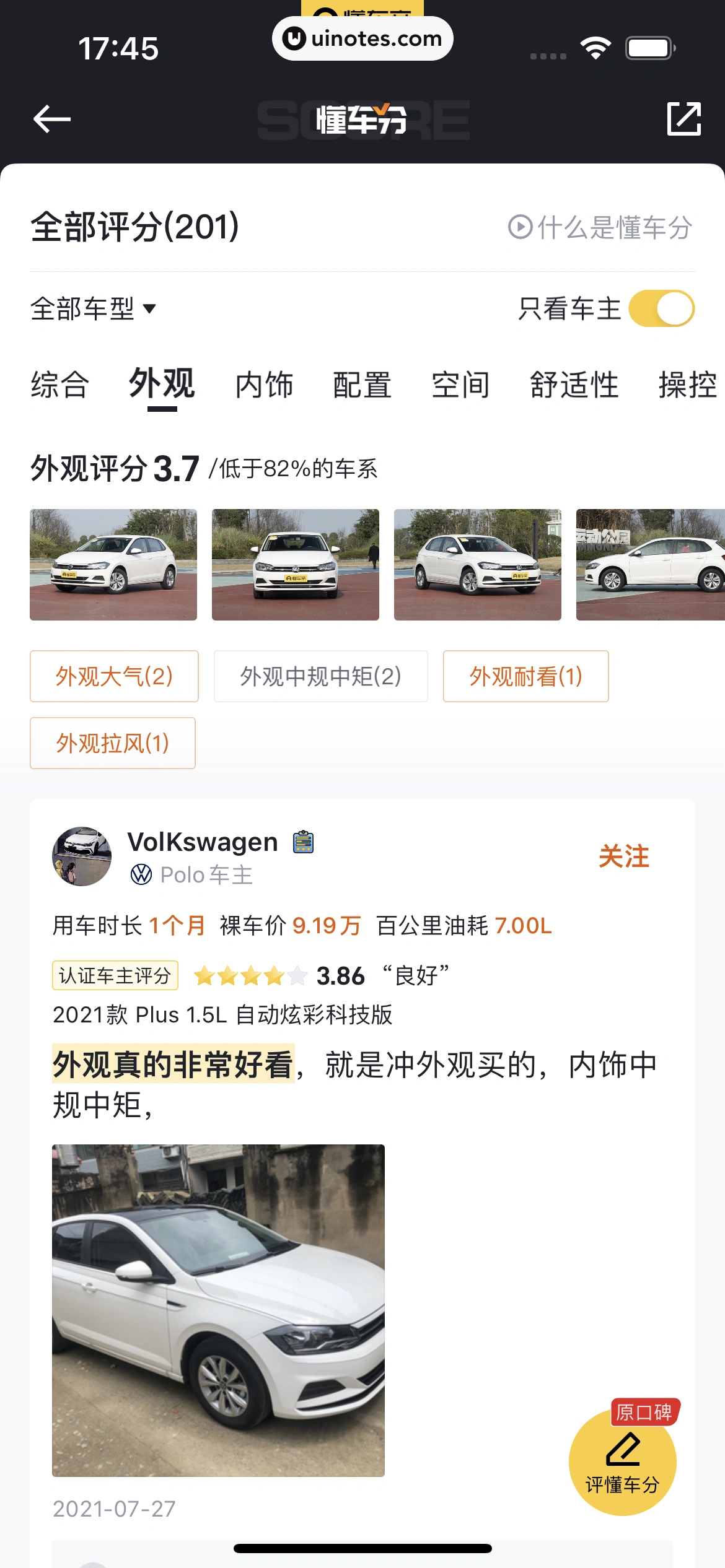Filter by 外观中规中矩(2) tag

pos(320,676)
